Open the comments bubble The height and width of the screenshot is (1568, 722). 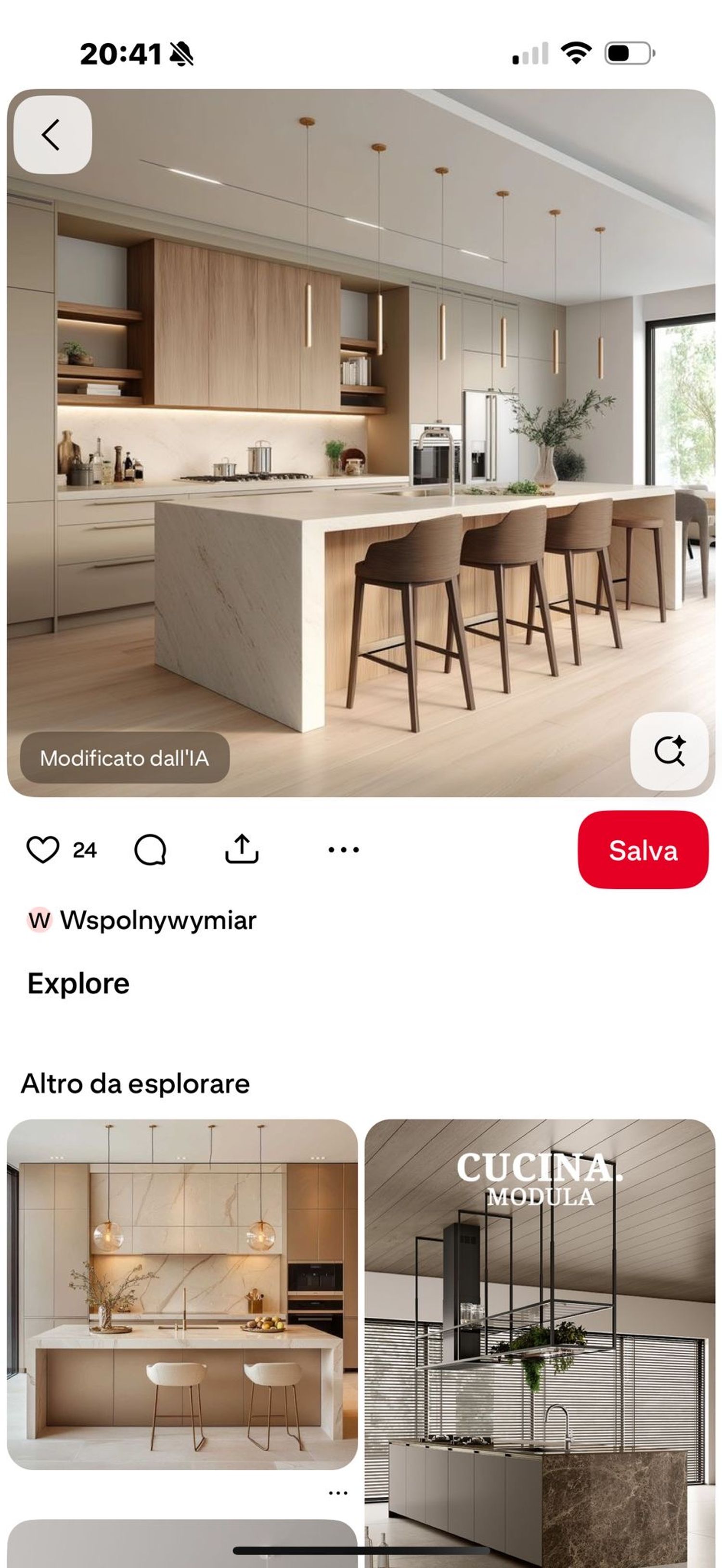point(150,849)
